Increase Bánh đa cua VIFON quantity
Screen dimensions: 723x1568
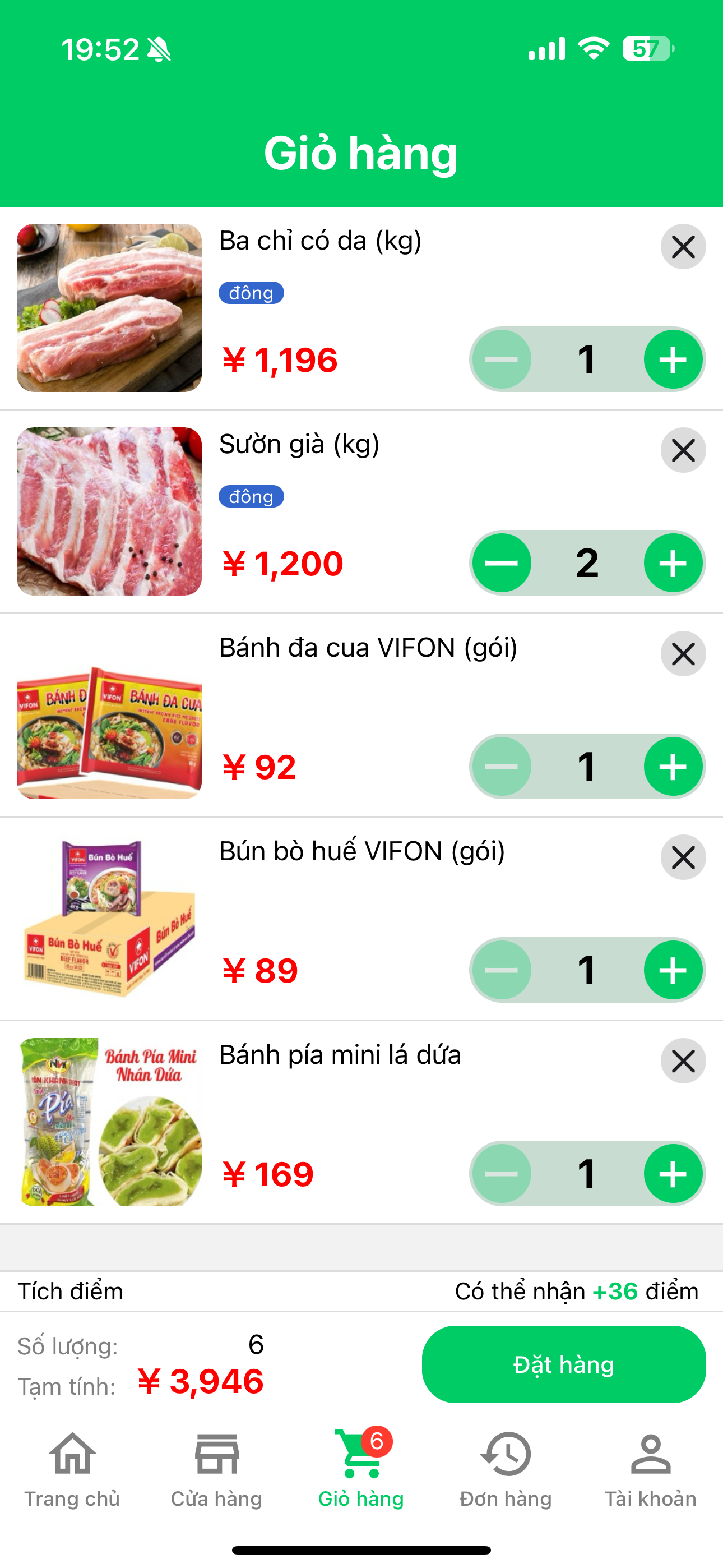click(673, 767)
